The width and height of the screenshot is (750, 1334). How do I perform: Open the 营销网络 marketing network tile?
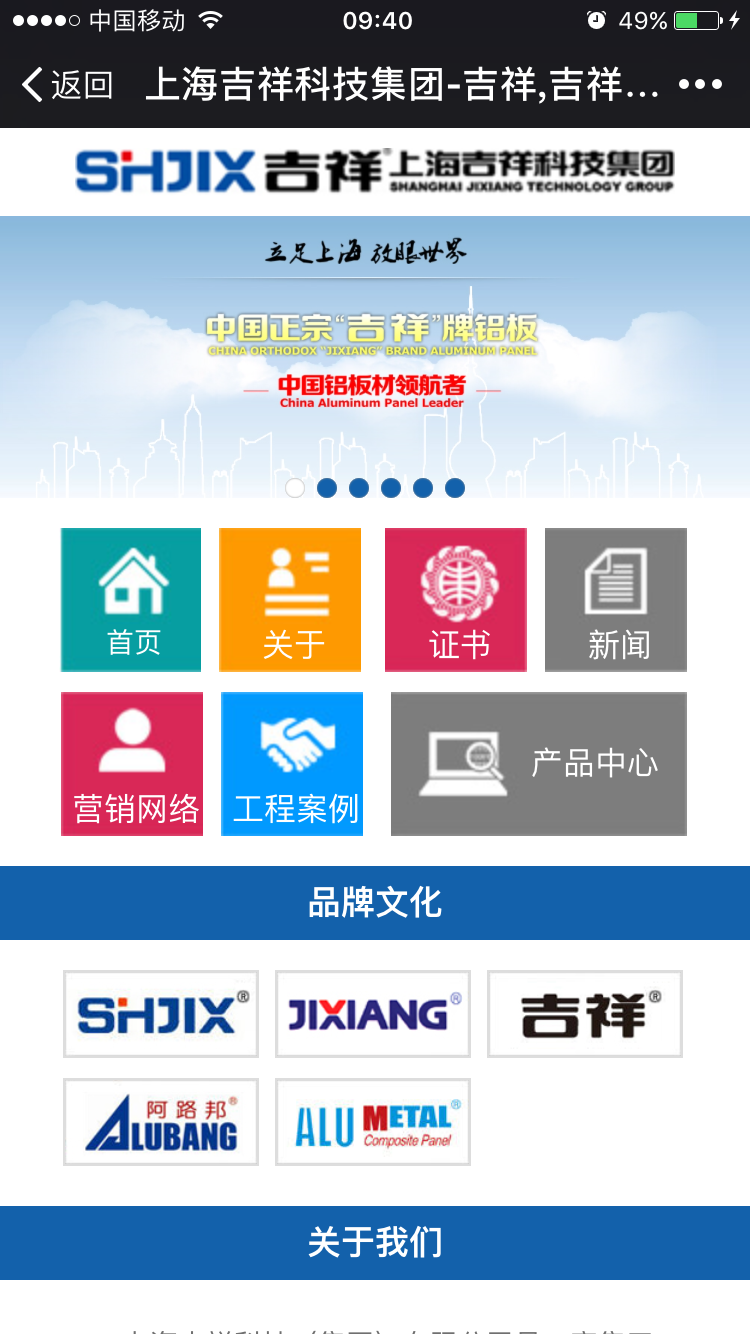click(x=132, y=764)
